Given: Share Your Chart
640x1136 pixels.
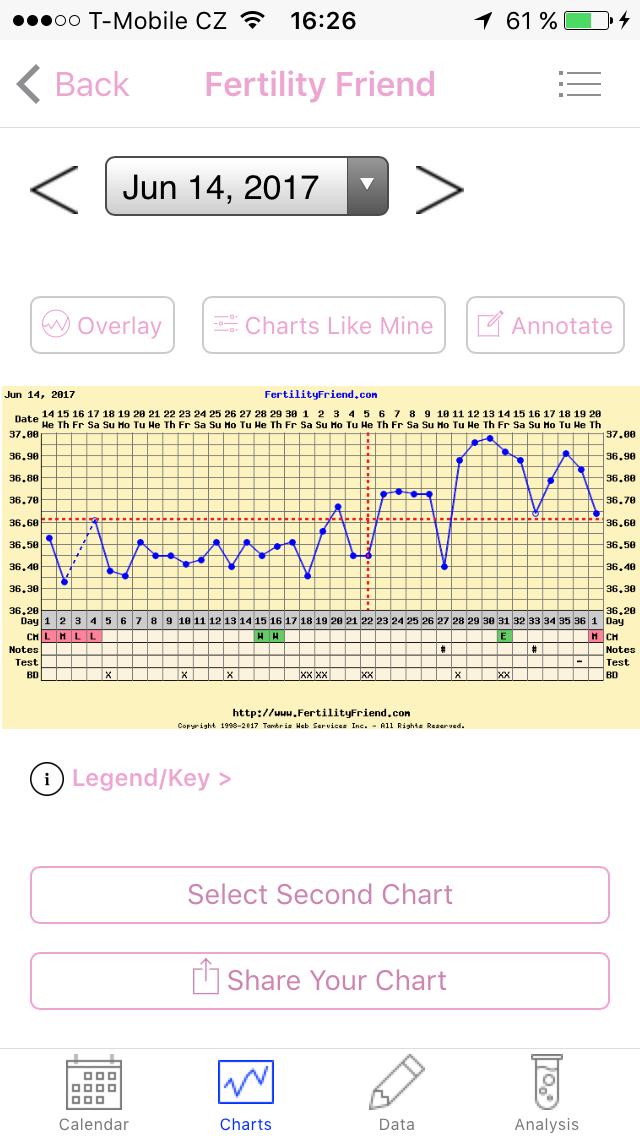Looking at the screenshot, I should 320,980.
